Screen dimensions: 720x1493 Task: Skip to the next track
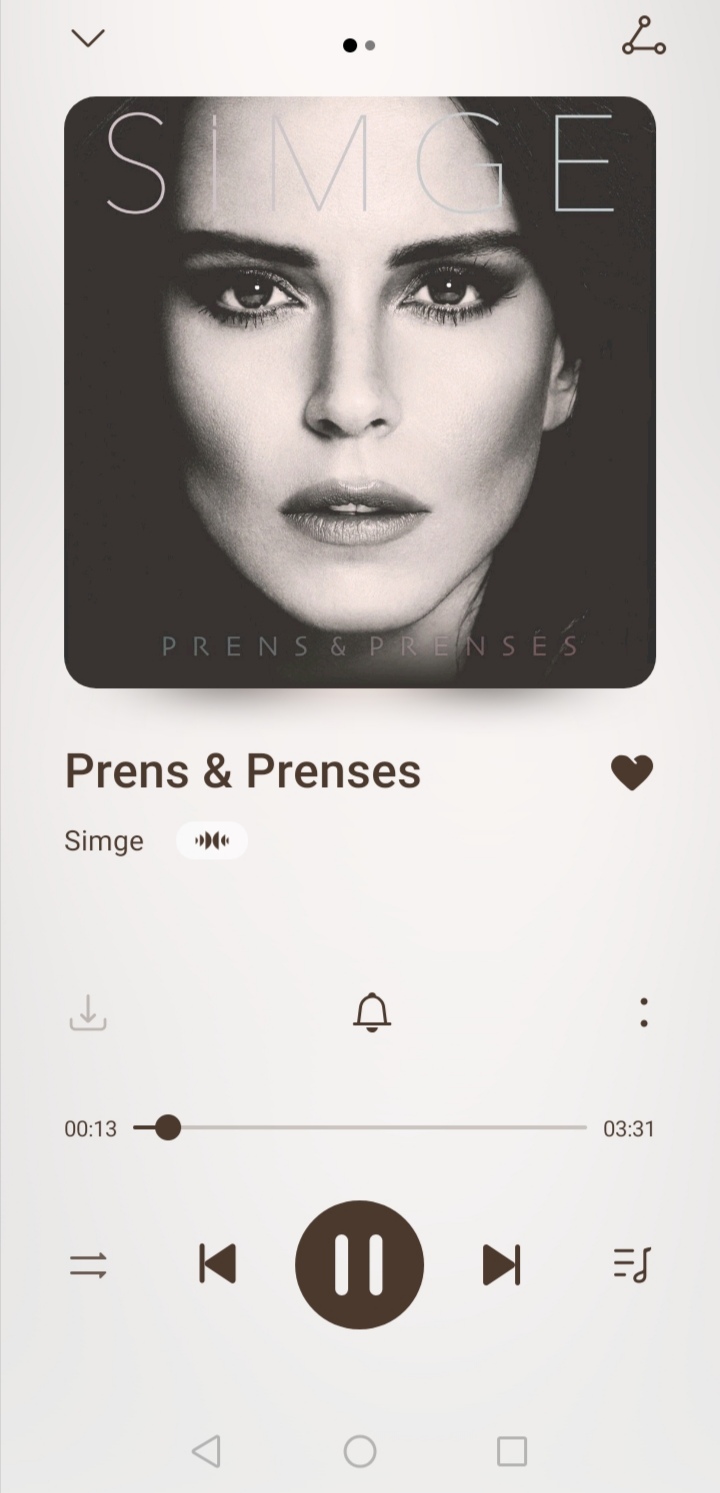click(501, 1264)
